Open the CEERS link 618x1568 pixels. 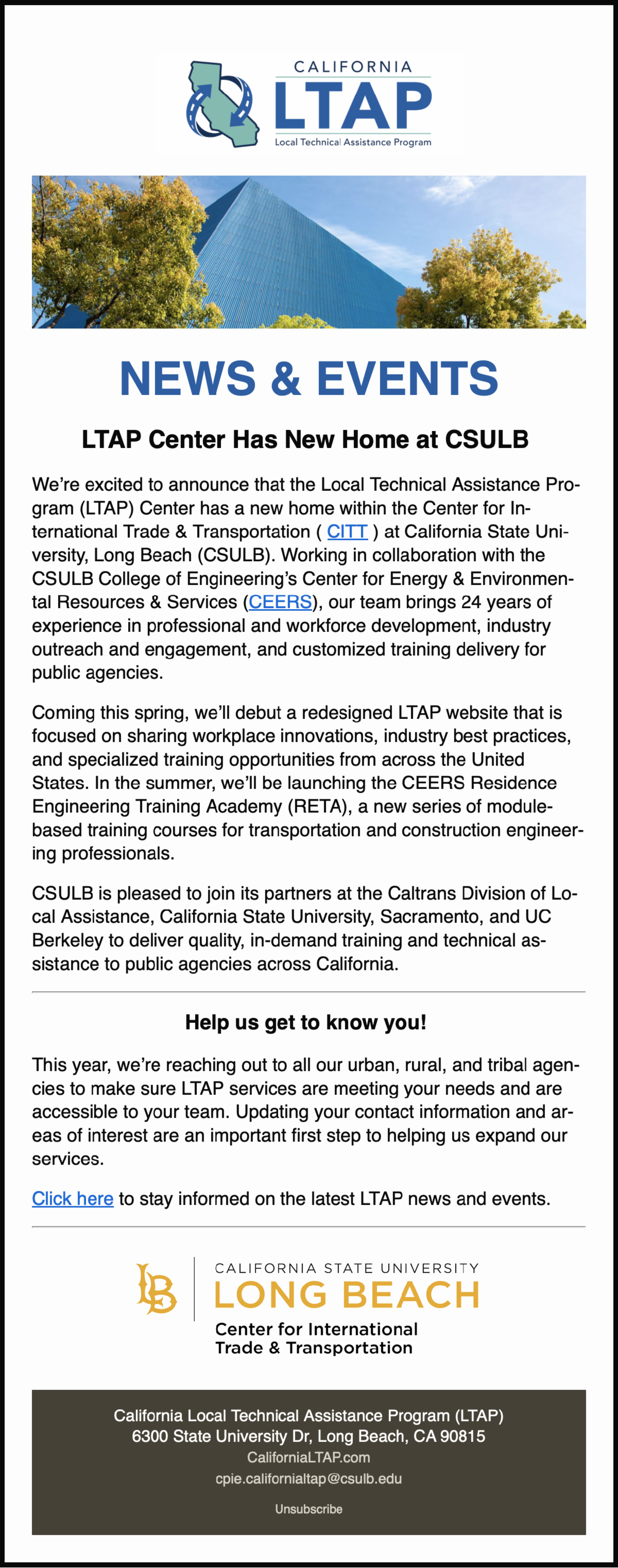point(280,602)
